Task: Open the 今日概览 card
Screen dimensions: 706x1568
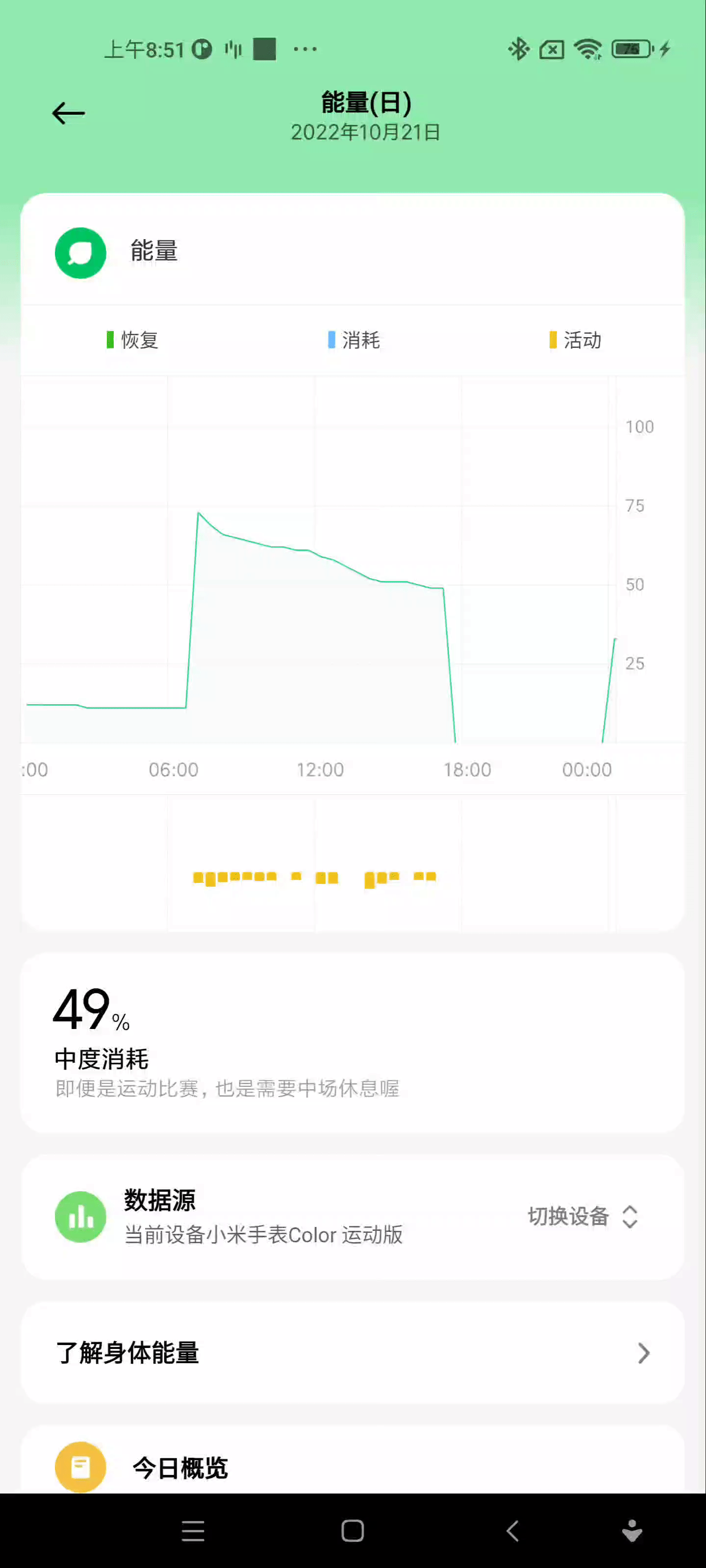Action: 180,1468
